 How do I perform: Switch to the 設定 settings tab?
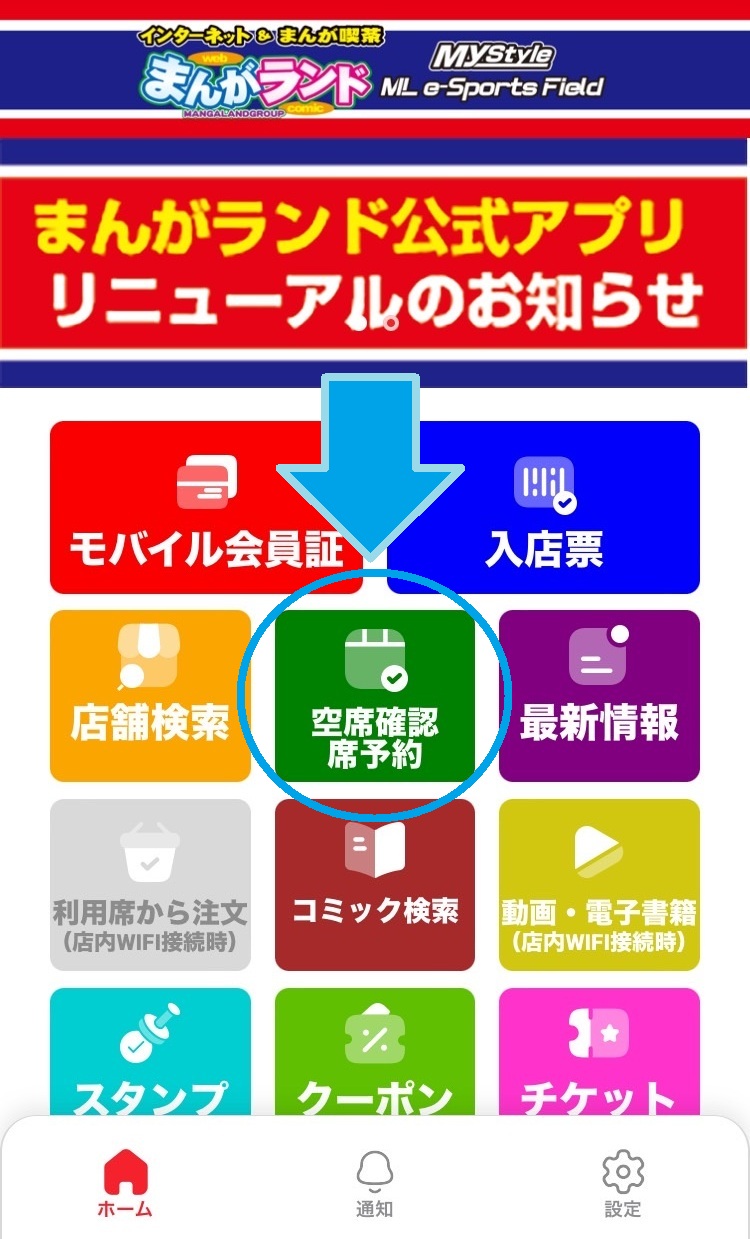point(622,1183)
